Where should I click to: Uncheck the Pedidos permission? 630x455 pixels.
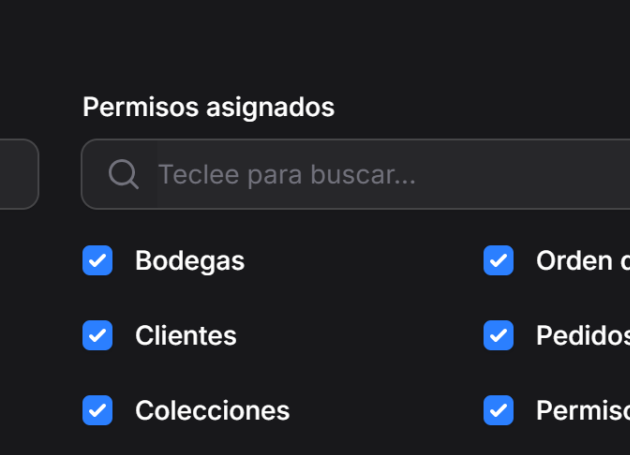pyautogui.click(x=498, y=335)
